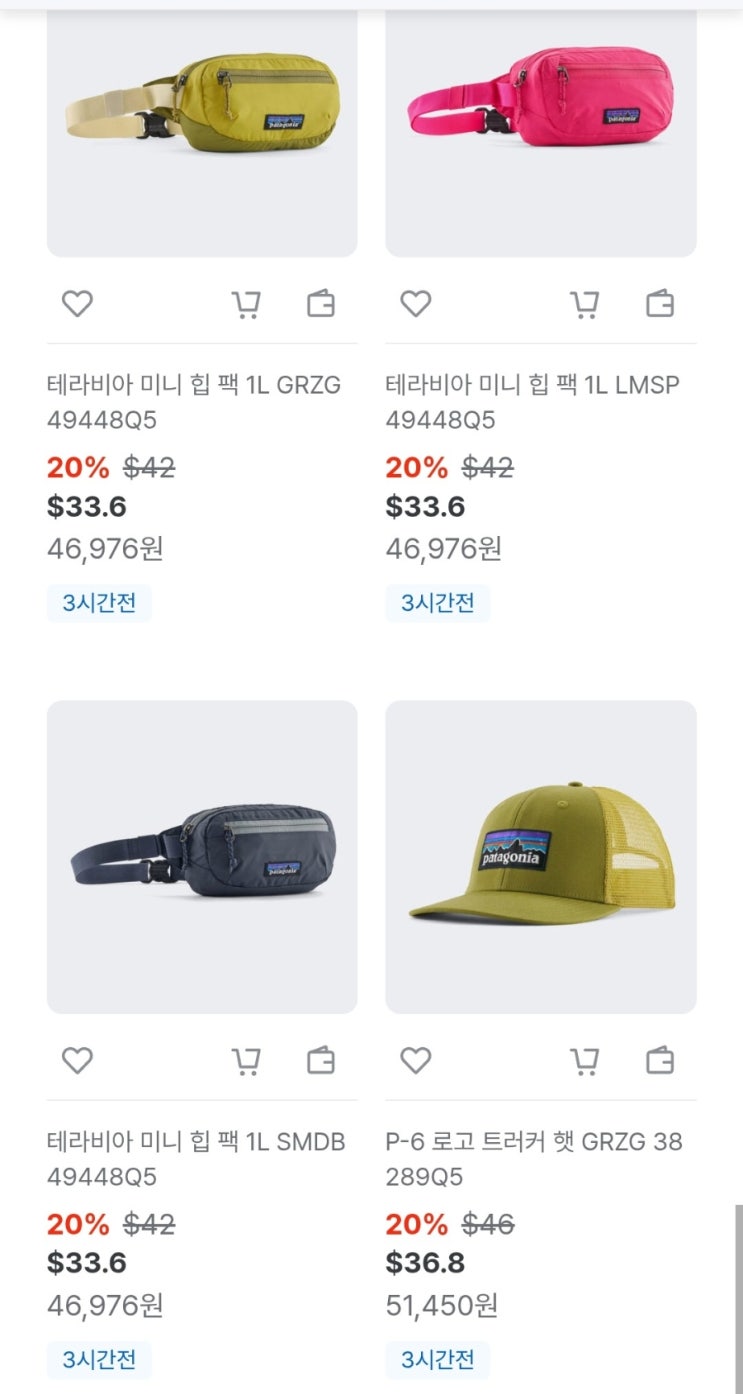The image size is (743, 1394).
Task: Tap wallet icon for SMDB mini hip pack
Action: (x=321, y=1060)
